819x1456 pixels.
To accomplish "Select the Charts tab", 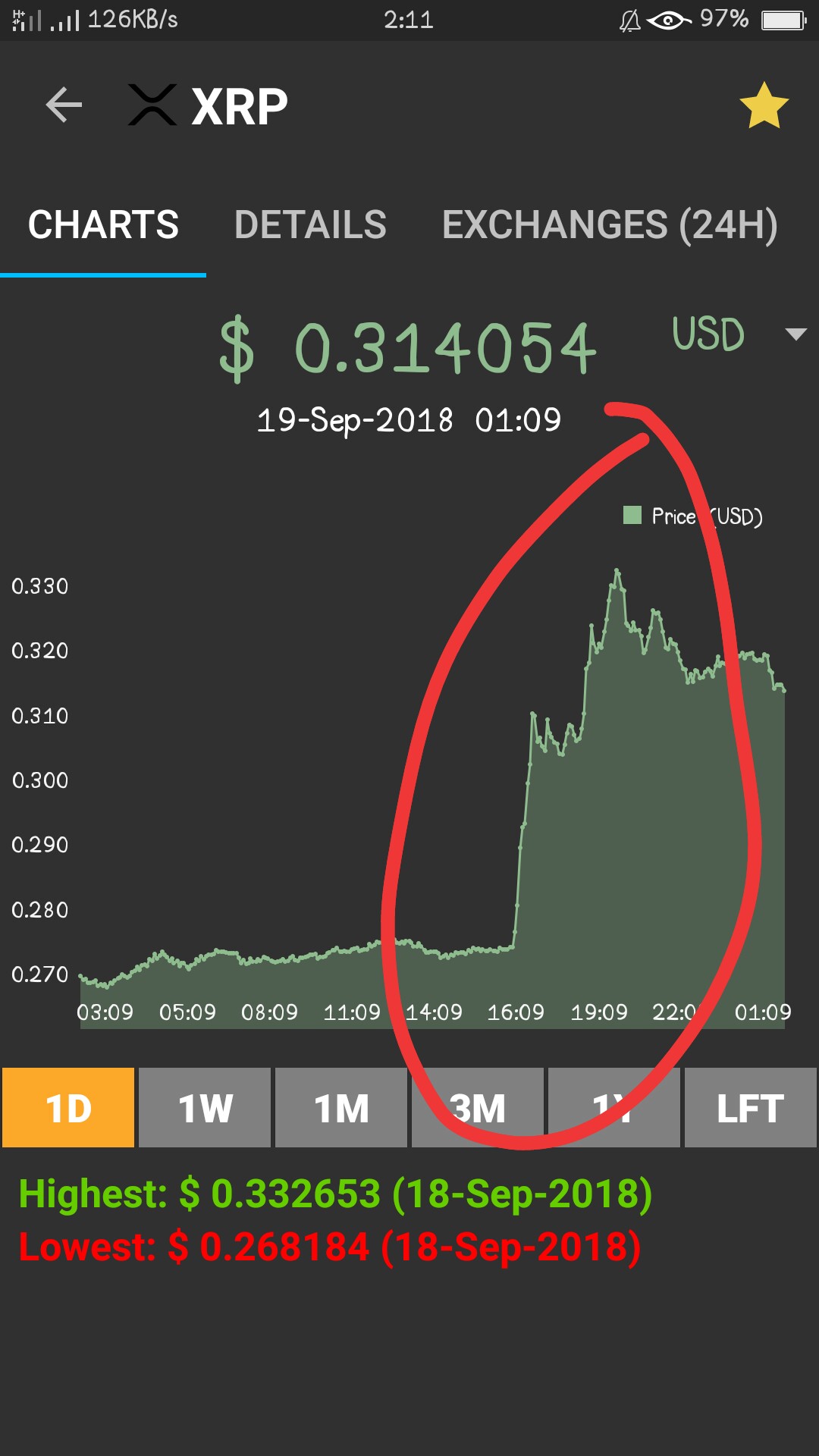I will 103,225.
